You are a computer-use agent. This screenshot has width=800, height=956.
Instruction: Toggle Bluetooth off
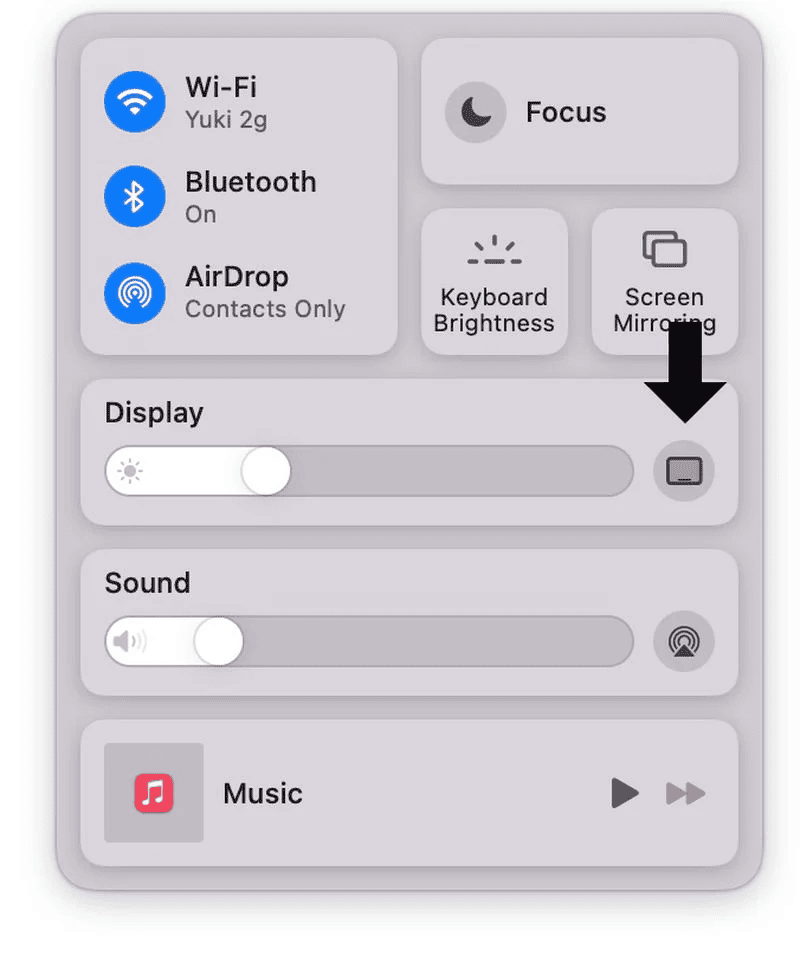point(135,197)
